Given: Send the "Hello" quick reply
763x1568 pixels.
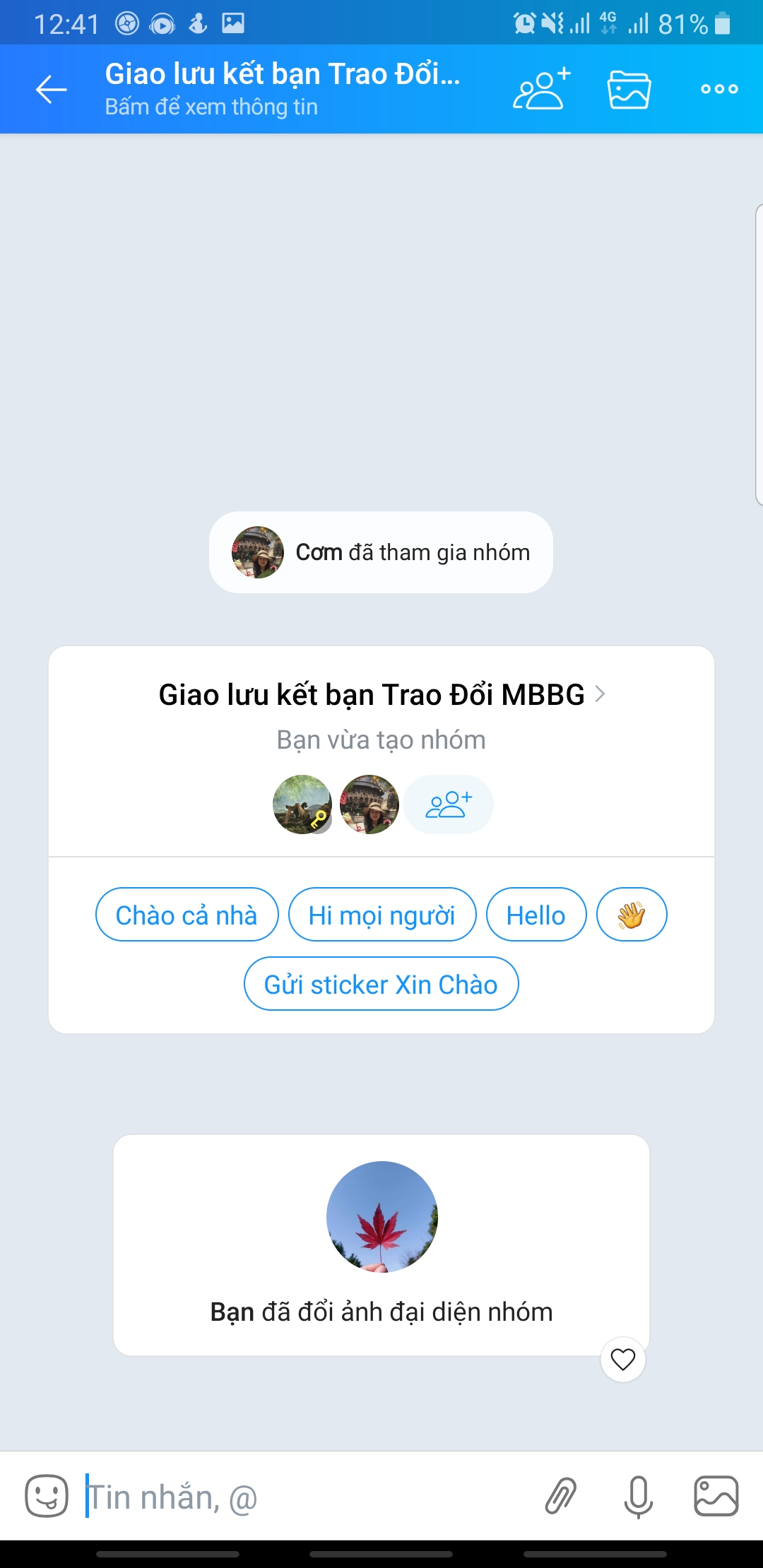Looking at the screenshot, I should (x=536, y=915).
